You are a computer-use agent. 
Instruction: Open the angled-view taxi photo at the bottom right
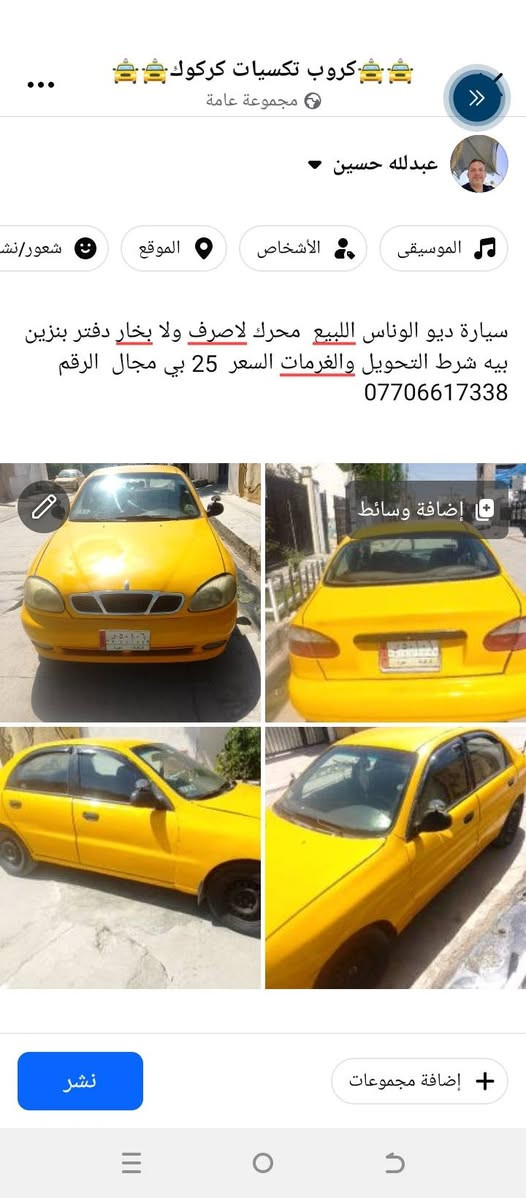395,857
